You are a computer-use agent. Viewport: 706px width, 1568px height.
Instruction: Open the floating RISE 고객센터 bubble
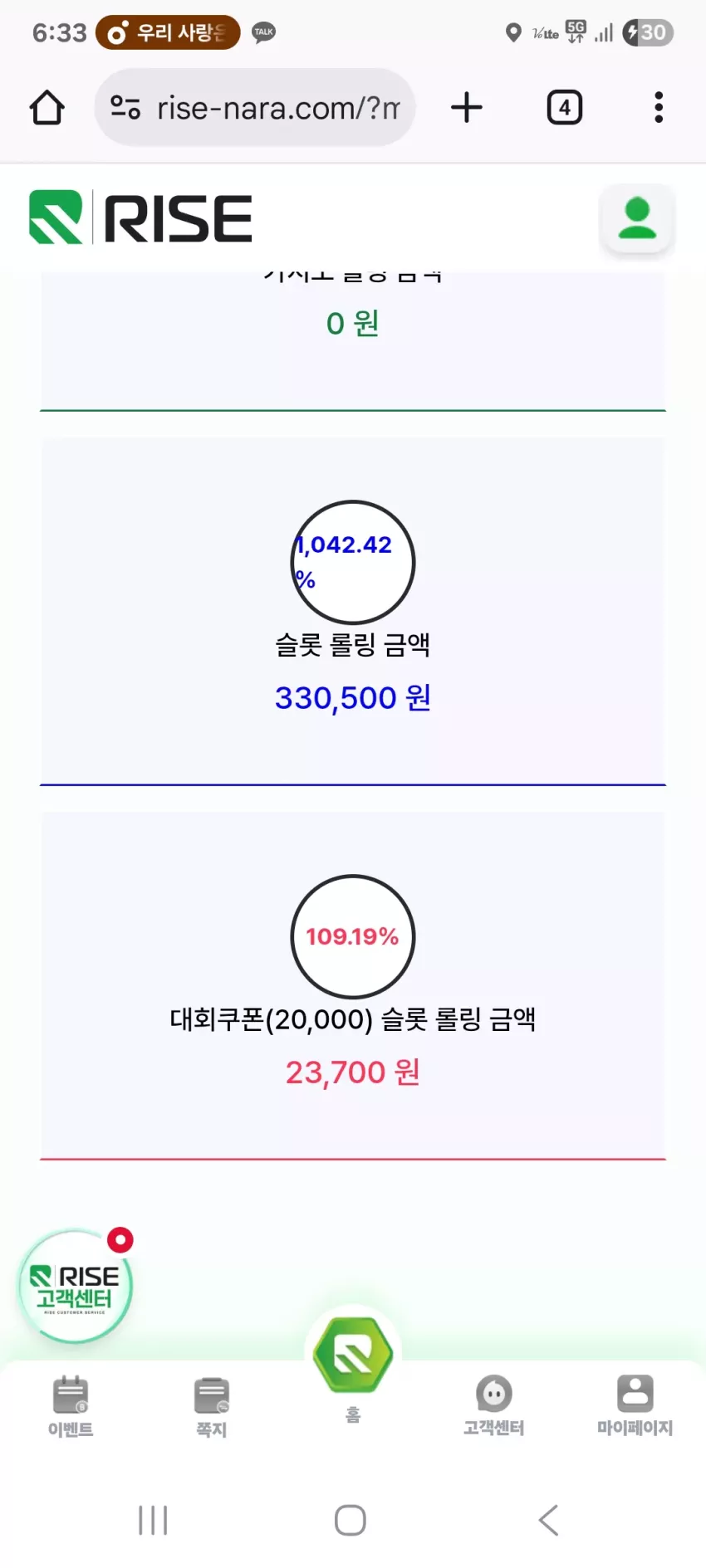point(76,1286)
